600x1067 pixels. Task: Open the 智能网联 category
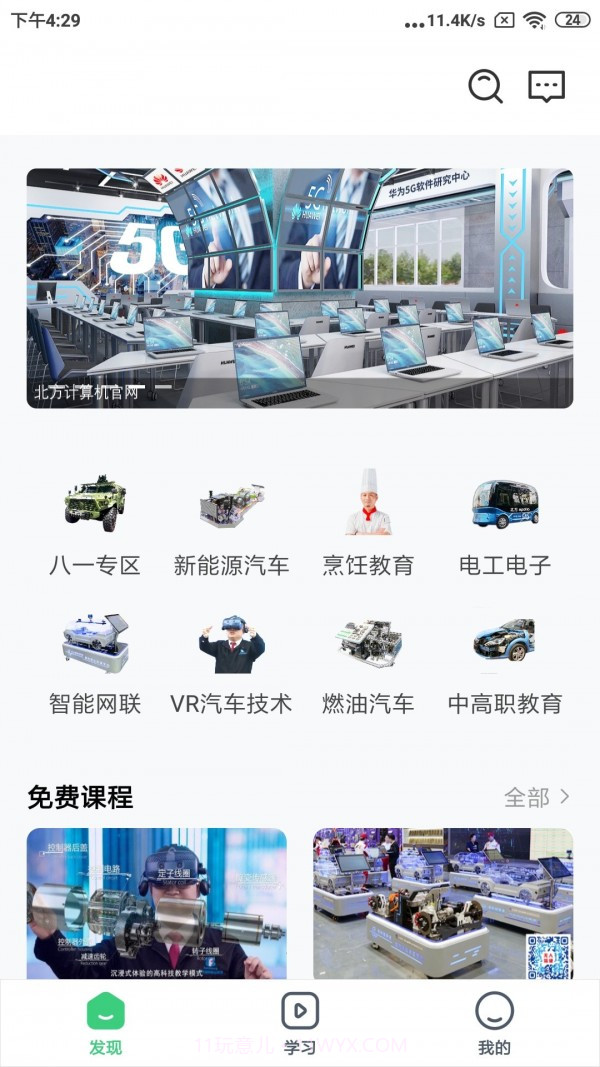coord(95,664)
